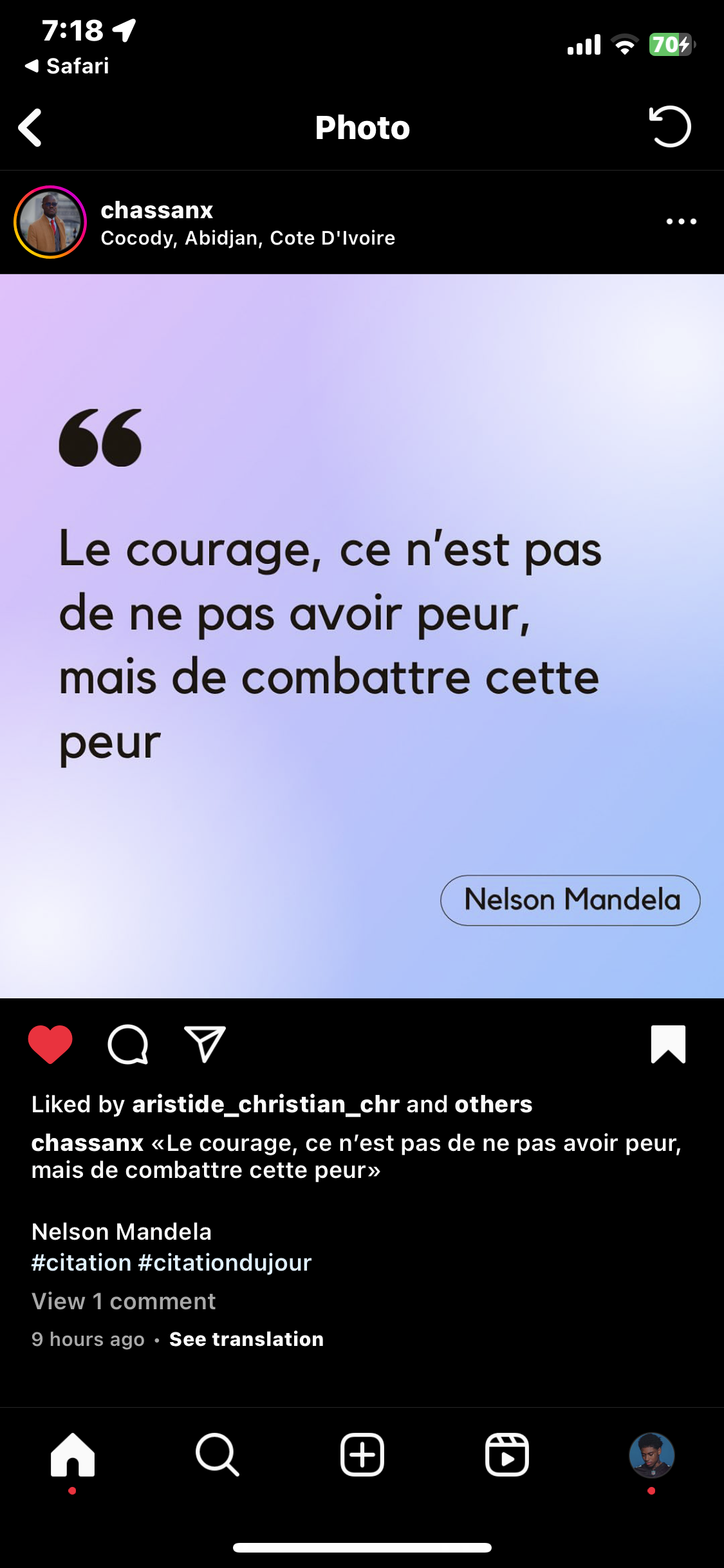Switch to the Home tab
This screenshot has width=724, height=1568.
click(73, 1455)
